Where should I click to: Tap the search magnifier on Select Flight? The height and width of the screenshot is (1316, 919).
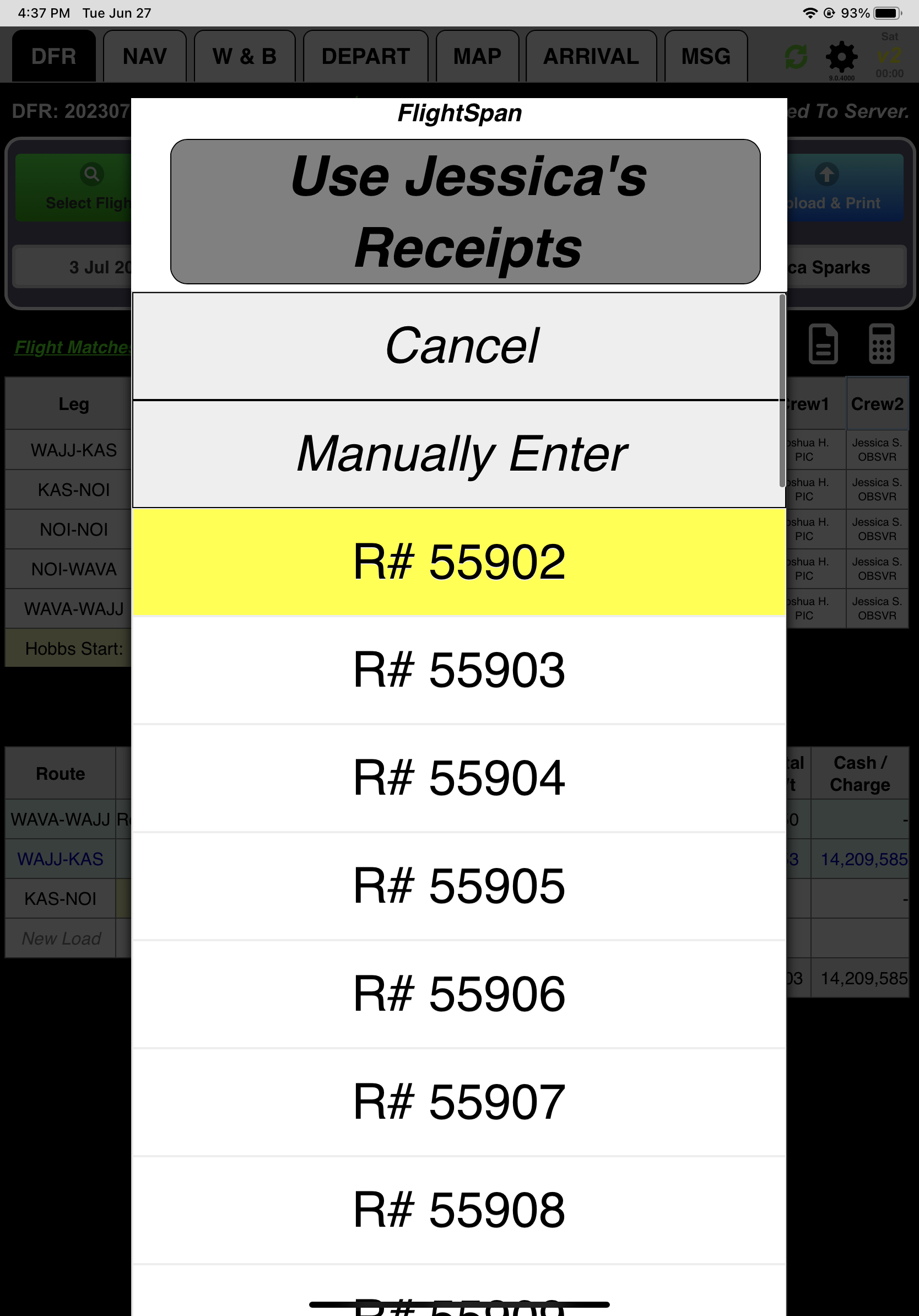click(91, 174)
